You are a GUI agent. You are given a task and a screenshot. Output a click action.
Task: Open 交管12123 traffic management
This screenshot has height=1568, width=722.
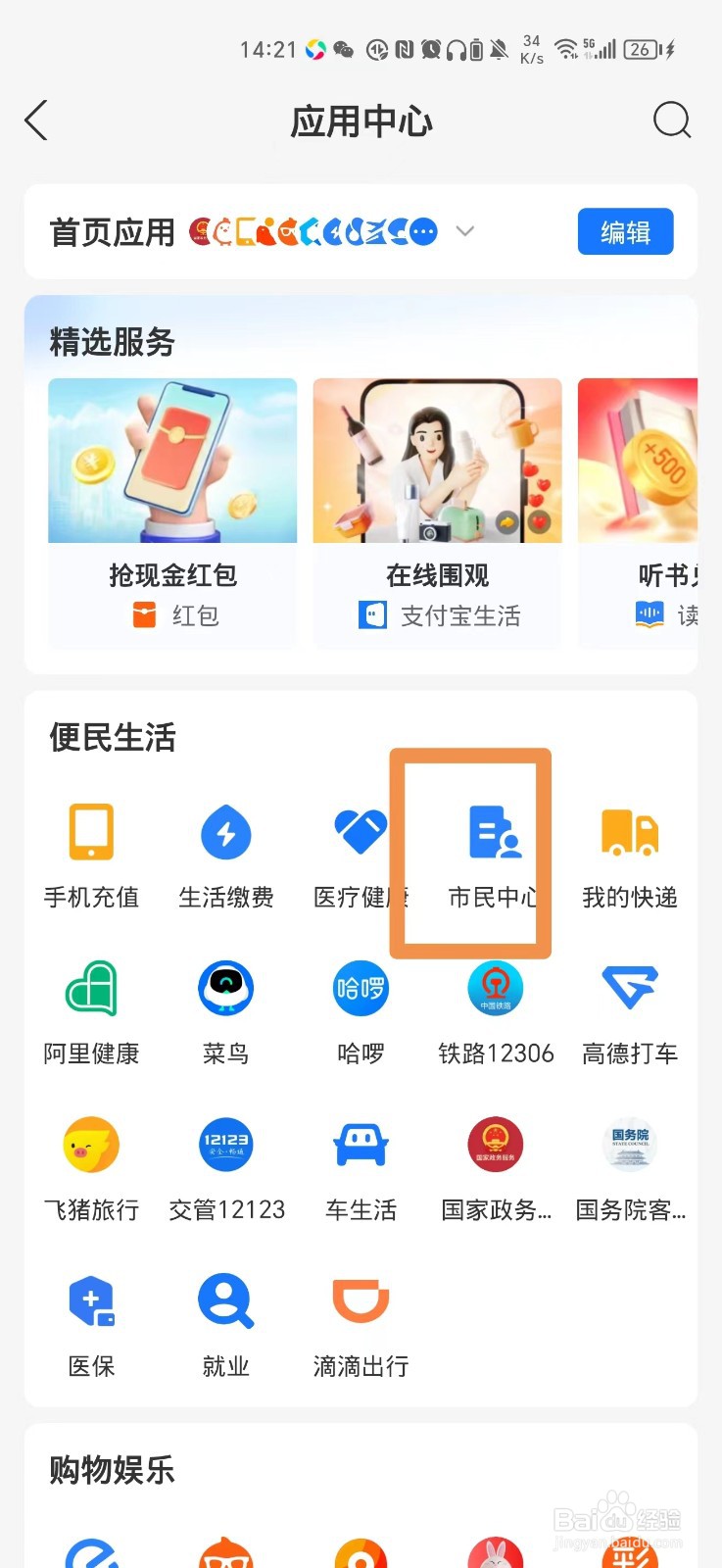coord(225,1164)
